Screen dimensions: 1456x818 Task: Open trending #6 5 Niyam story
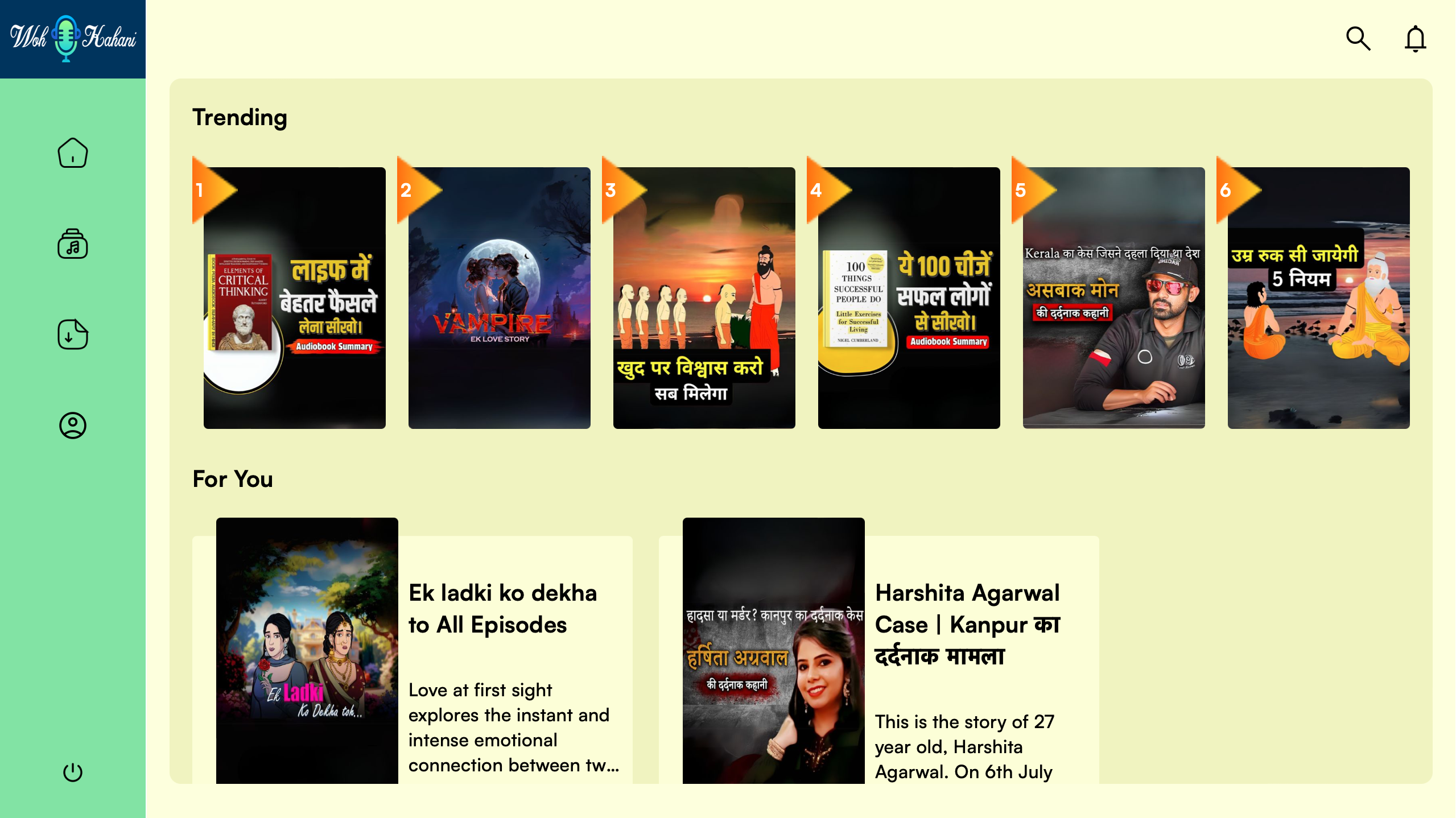click(1319, 298)
